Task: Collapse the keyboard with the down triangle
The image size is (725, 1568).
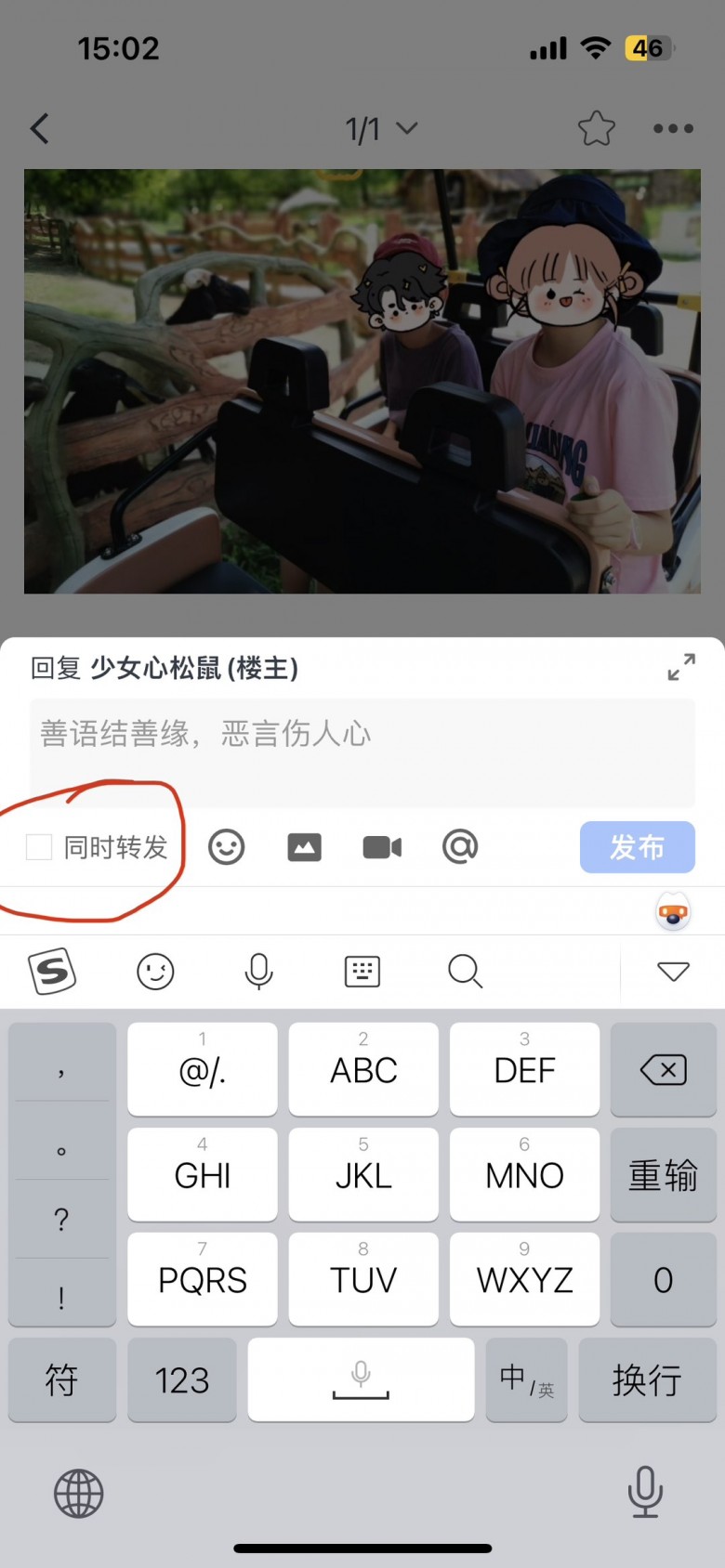Action: point(673,972)
